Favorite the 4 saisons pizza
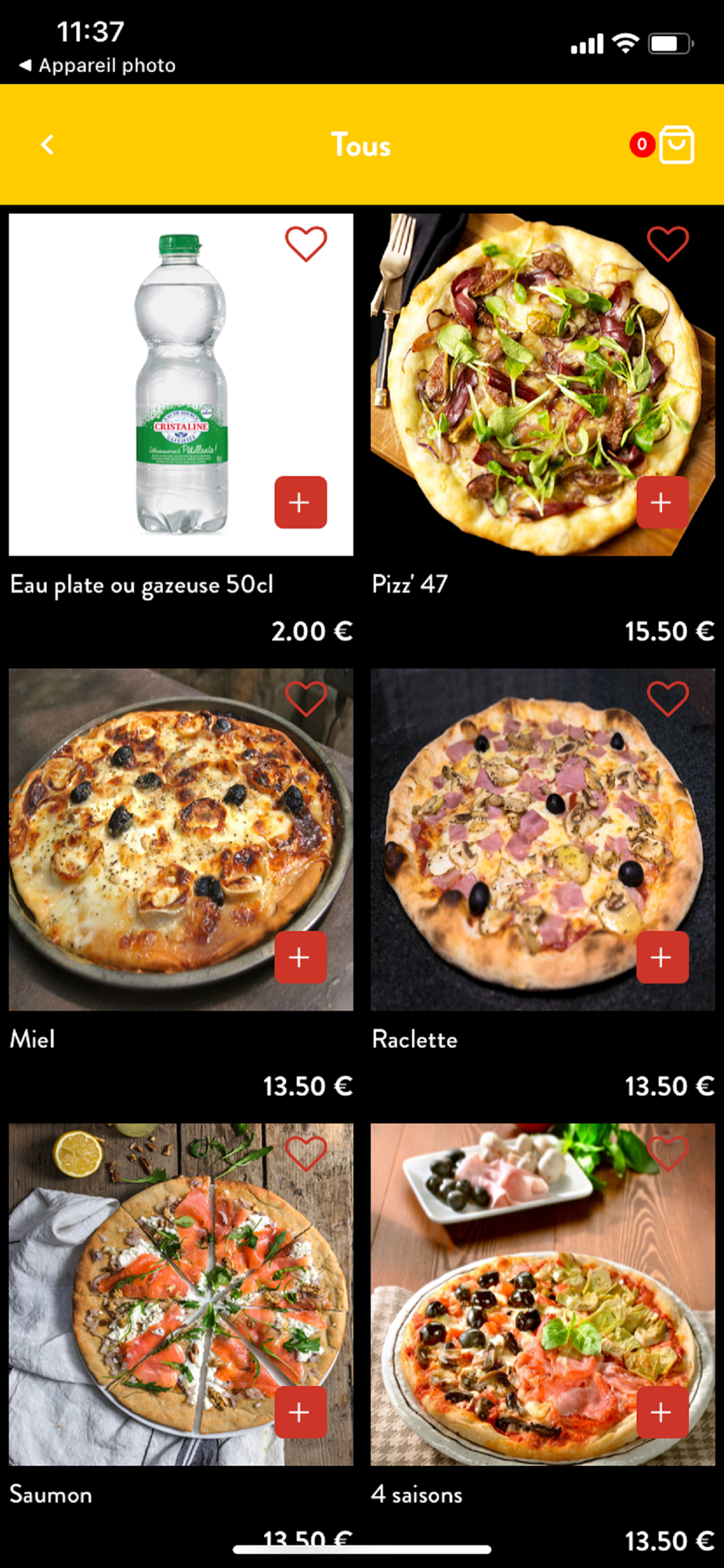The image size is (724, 1568). [668, 1153]
